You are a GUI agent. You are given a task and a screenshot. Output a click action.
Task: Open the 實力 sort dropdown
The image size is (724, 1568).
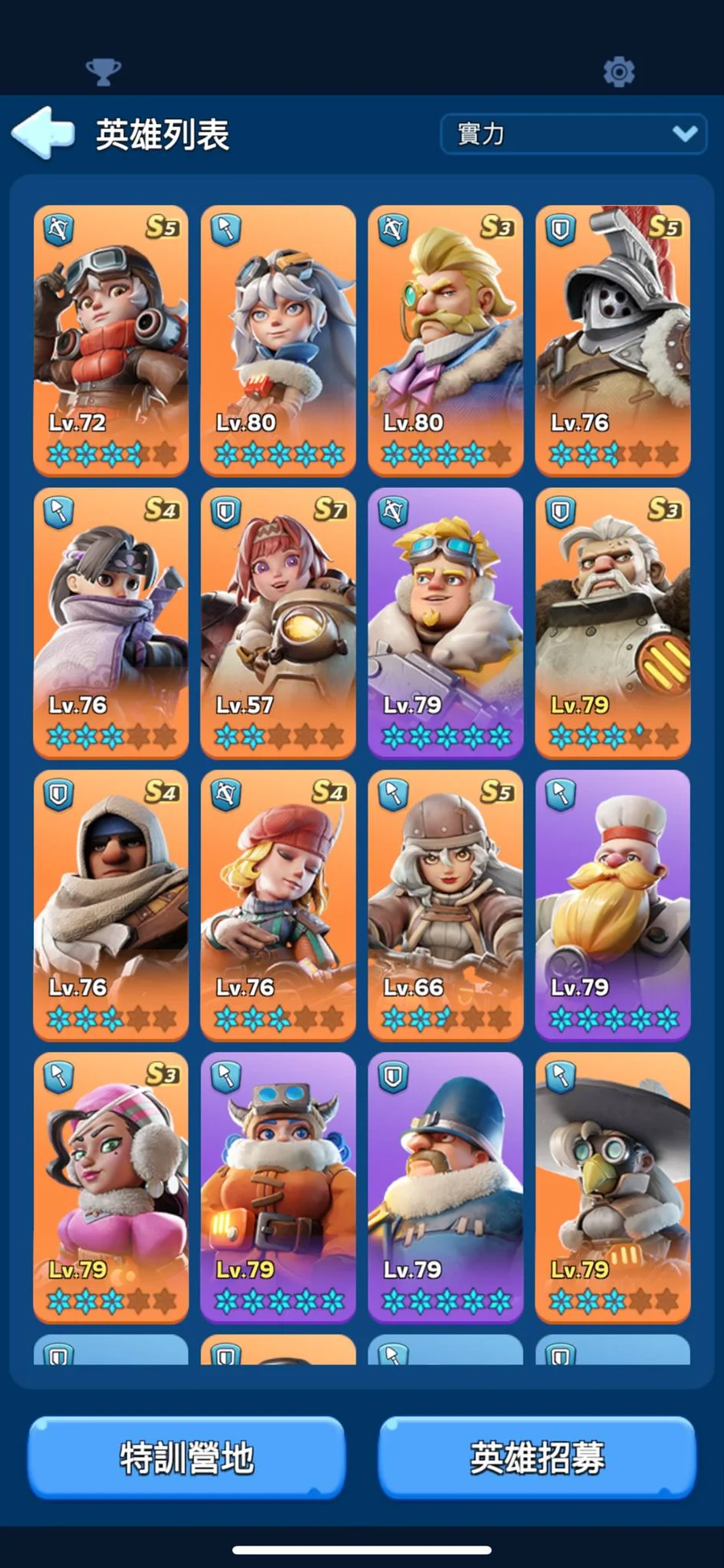[573, 133]
